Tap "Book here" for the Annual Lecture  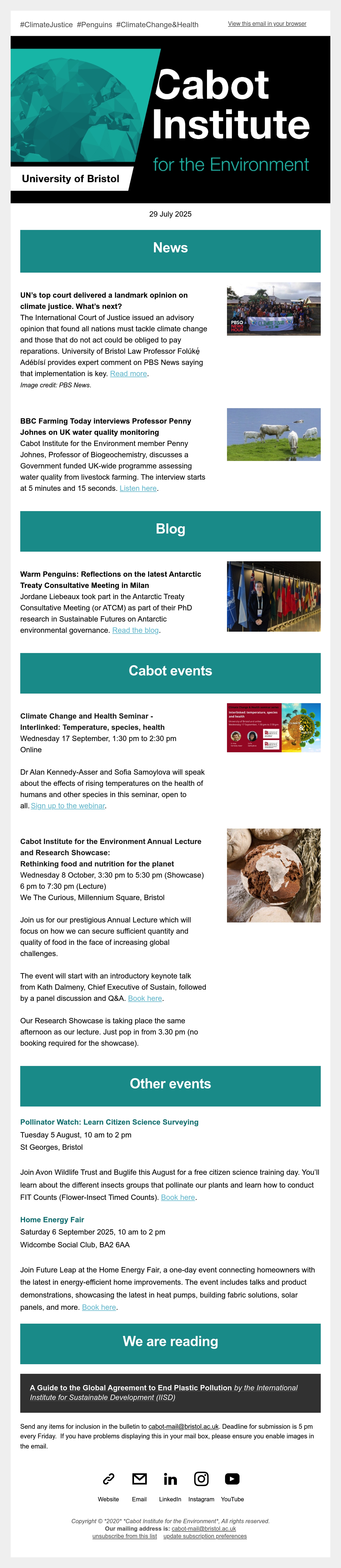[145, 998]
